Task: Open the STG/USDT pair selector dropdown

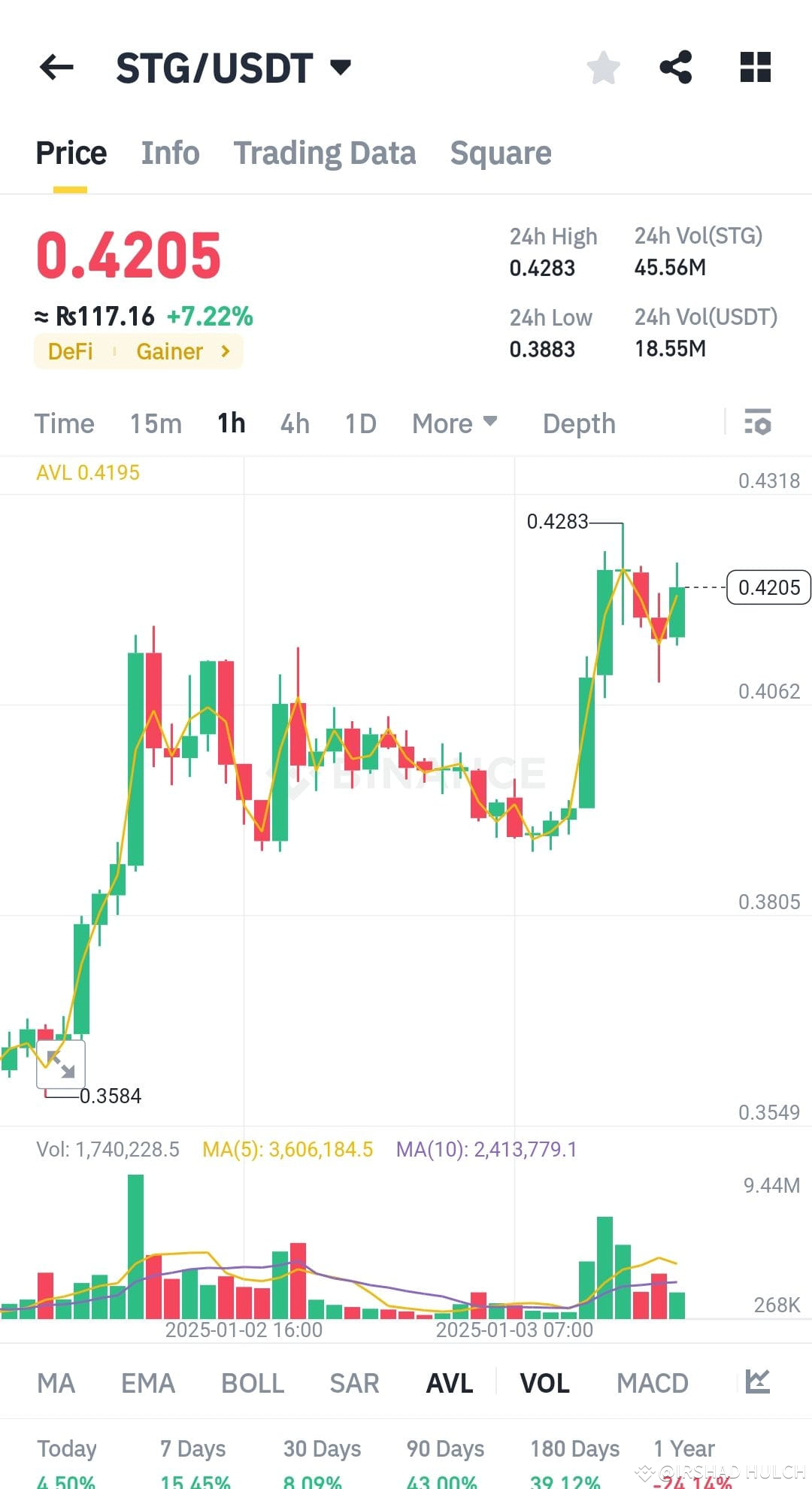Action: pos(340,67)
